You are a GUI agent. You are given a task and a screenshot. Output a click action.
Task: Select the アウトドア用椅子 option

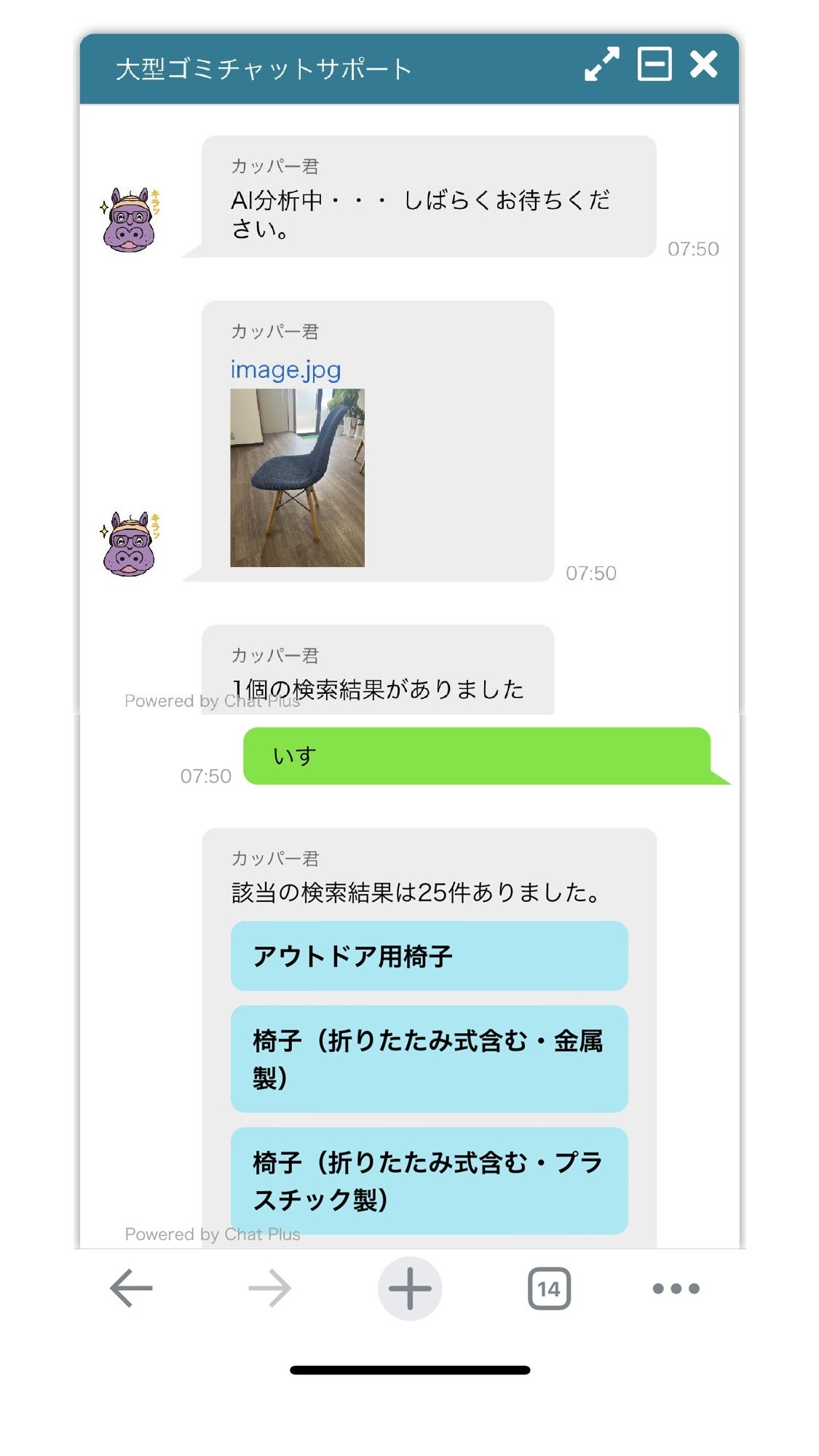tap(429, 956)
